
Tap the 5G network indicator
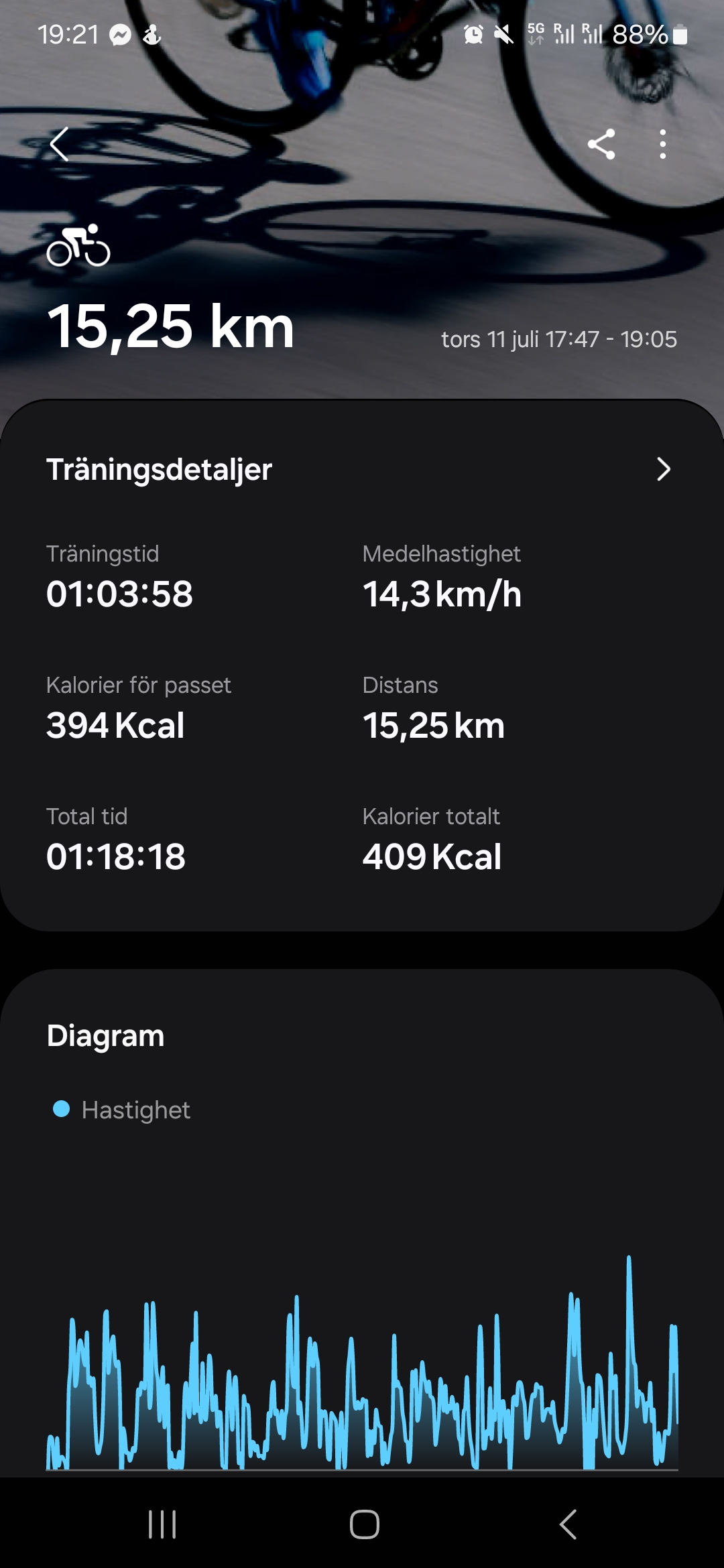(x=536, y=35)
